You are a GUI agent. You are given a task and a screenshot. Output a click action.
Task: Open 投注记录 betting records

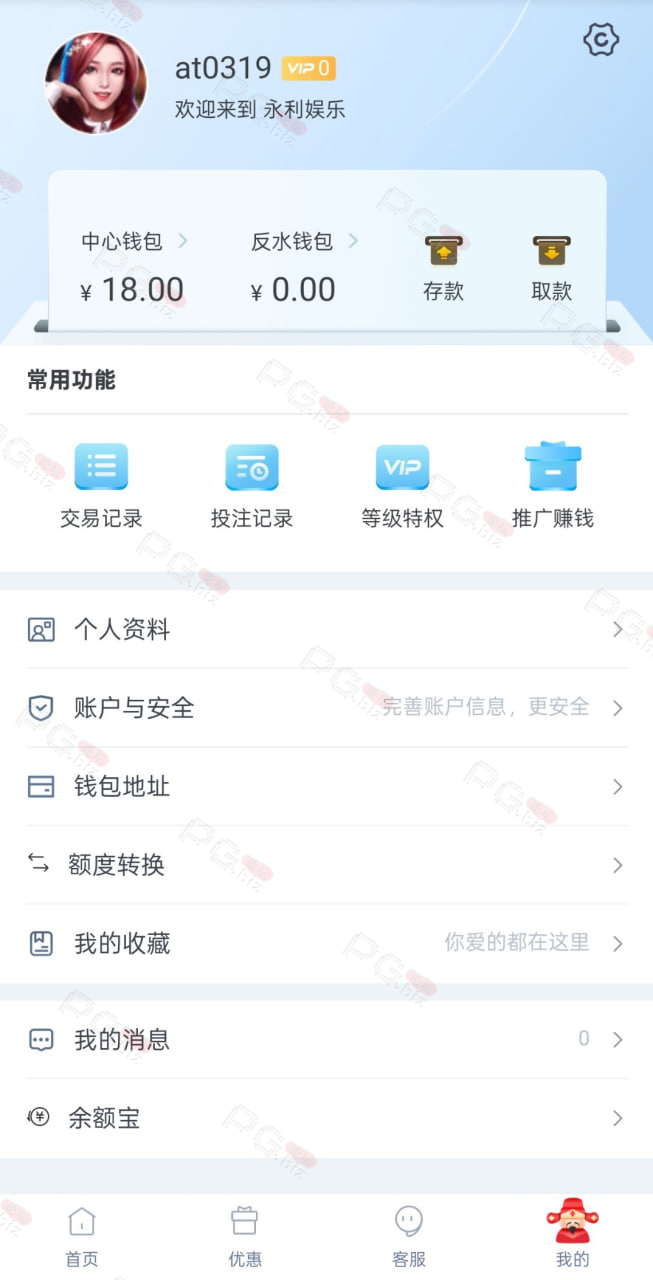[x=252, y=486]
